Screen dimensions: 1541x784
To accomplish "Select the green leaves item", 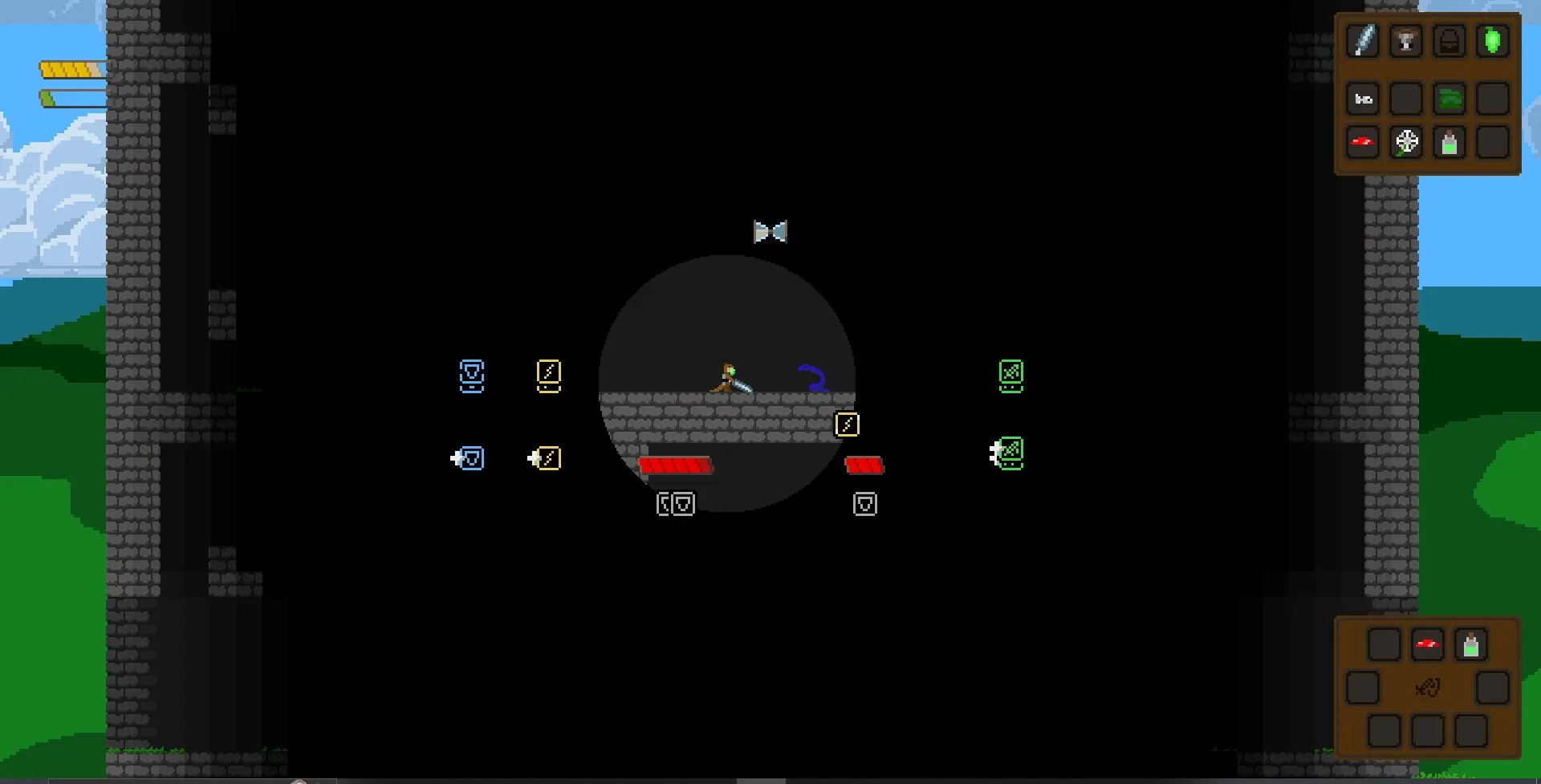I will point(1449,100).
